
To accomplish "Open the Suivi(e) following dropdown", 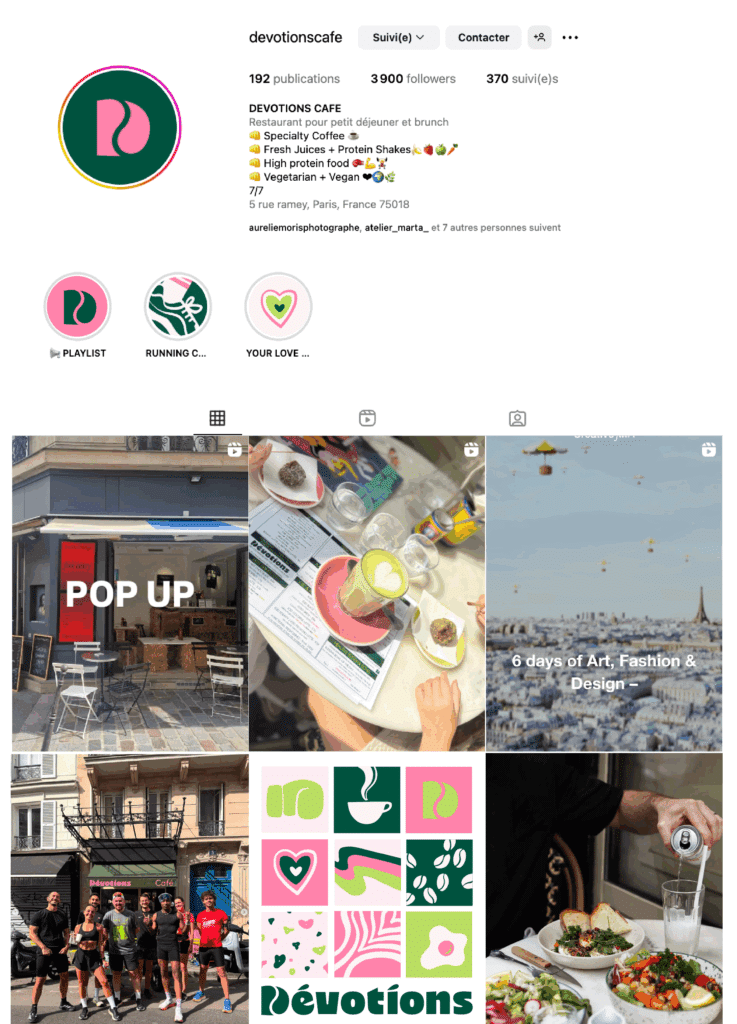I will coord(398,38).
